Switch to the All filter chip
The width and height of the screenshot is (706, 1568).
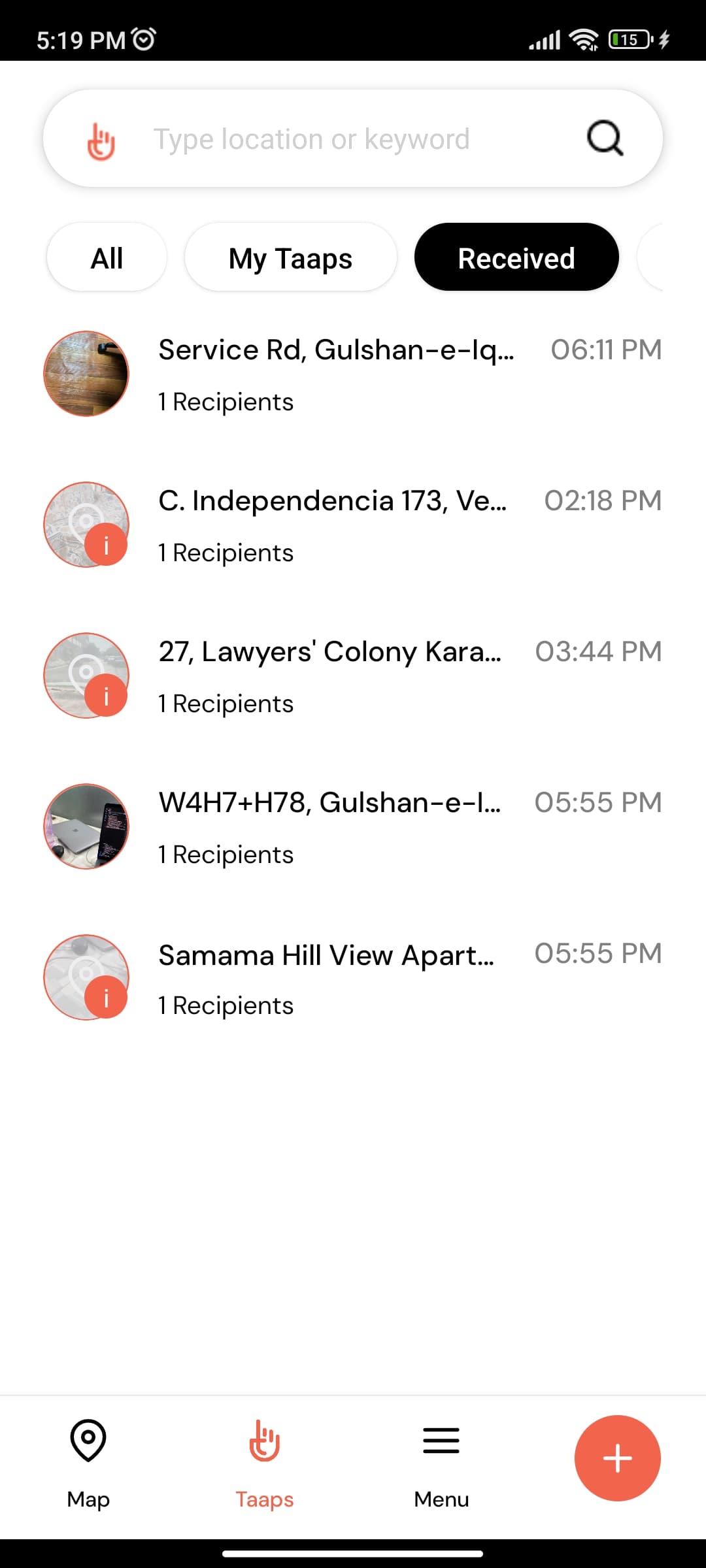coord(107,258)
